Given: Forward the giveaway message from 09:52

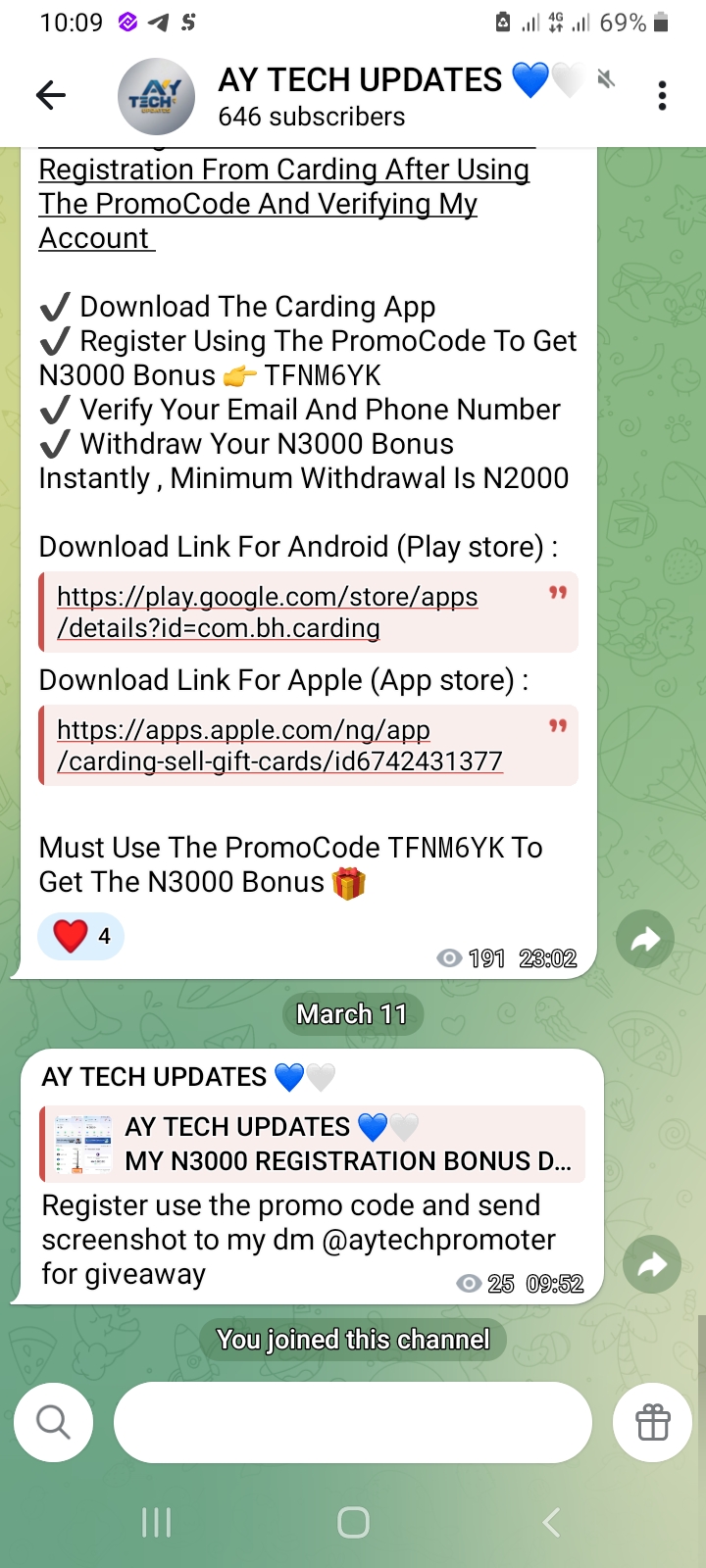Looking at the screenshot, I should coord(652,1264).
